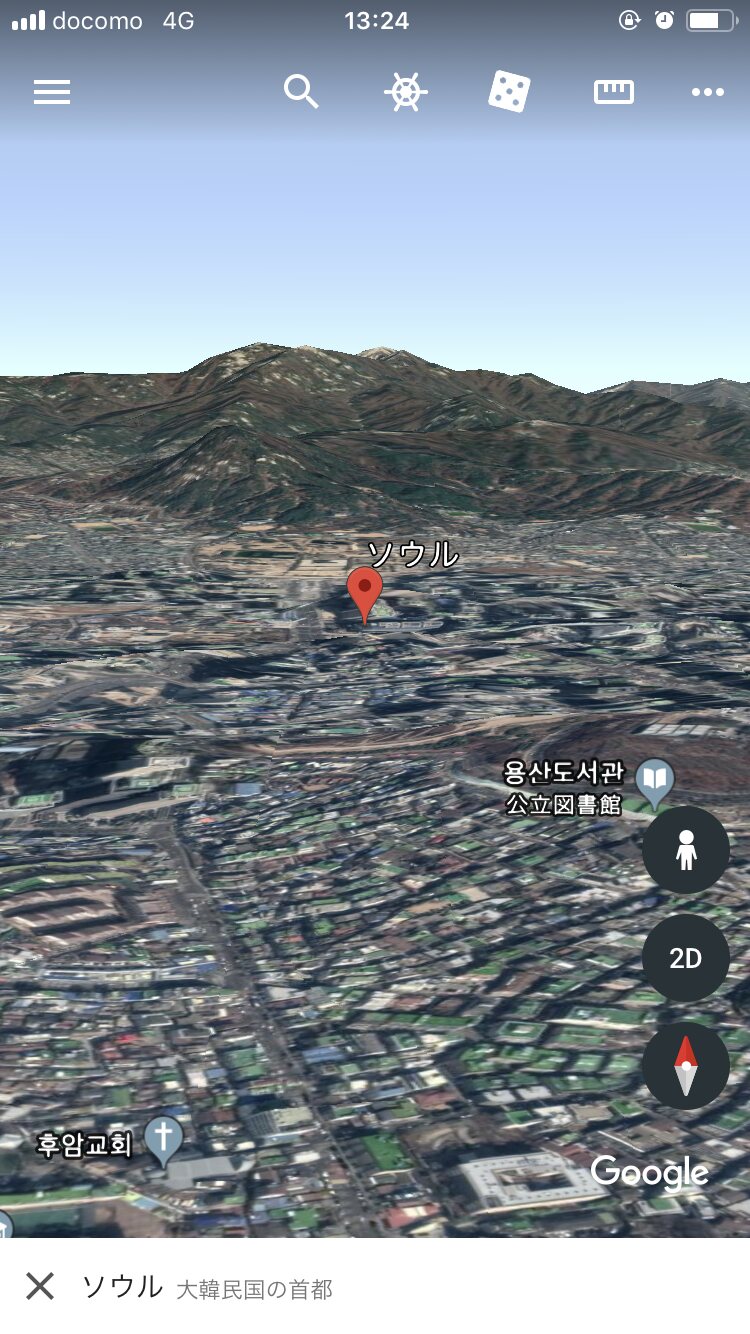Launch Voyager ship wheel icon
Viewport: 750px width, 1334px height.
(405, 92)
